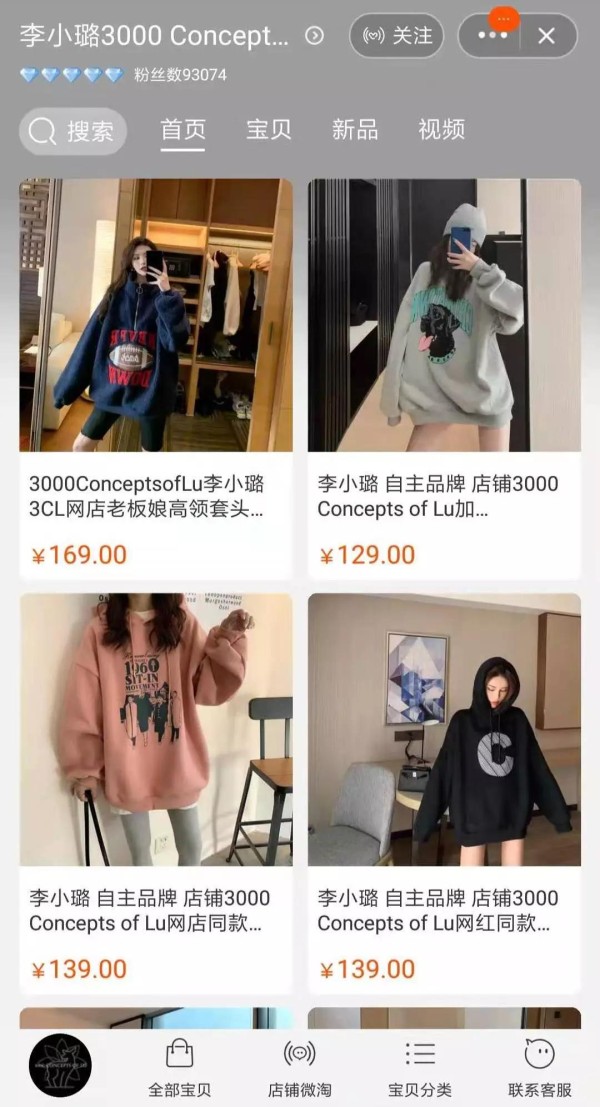Open the three-dot more options menu
This screenshot has height=1107, width=600.
coord(494,36)
